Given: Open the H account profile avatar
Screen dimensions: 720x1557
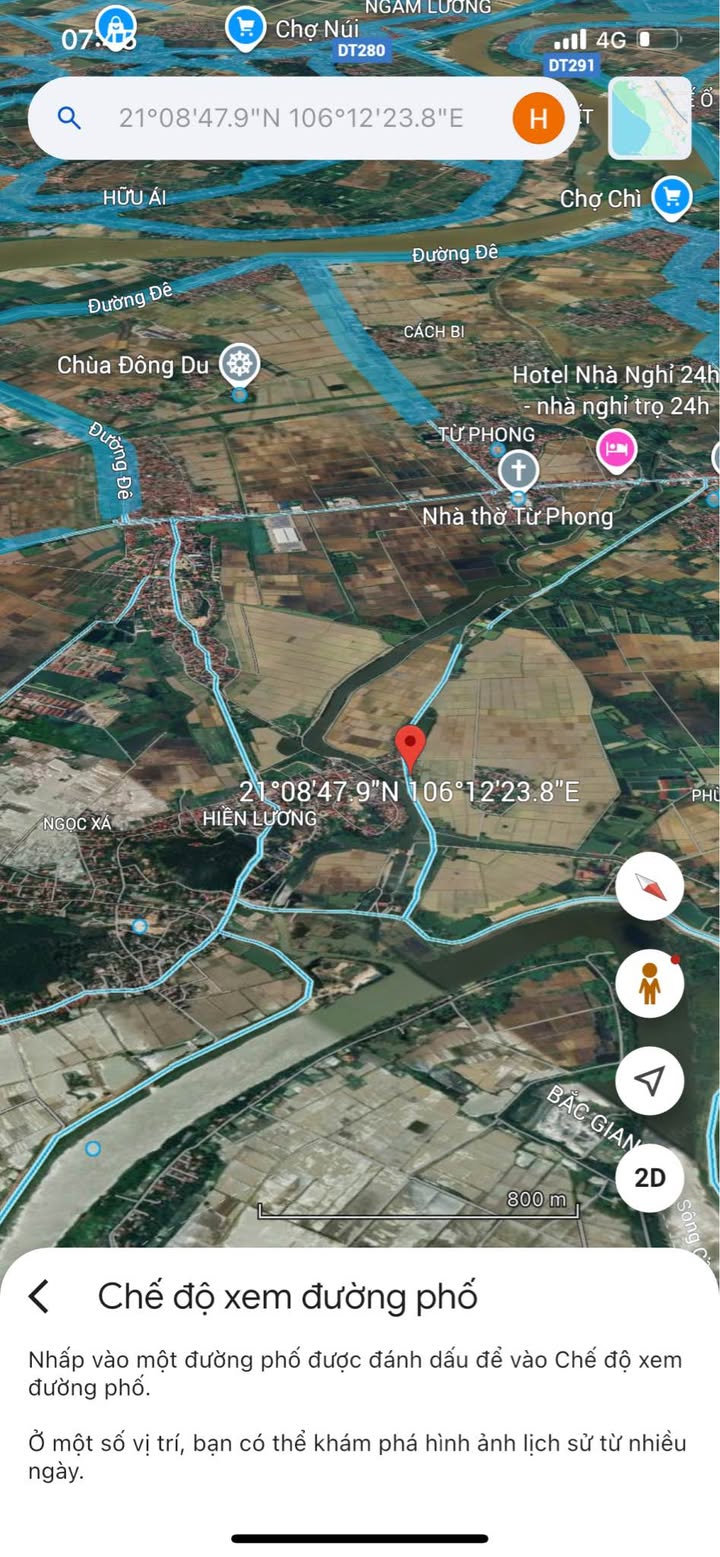Looking at the screenshot, I should [538, 118].
